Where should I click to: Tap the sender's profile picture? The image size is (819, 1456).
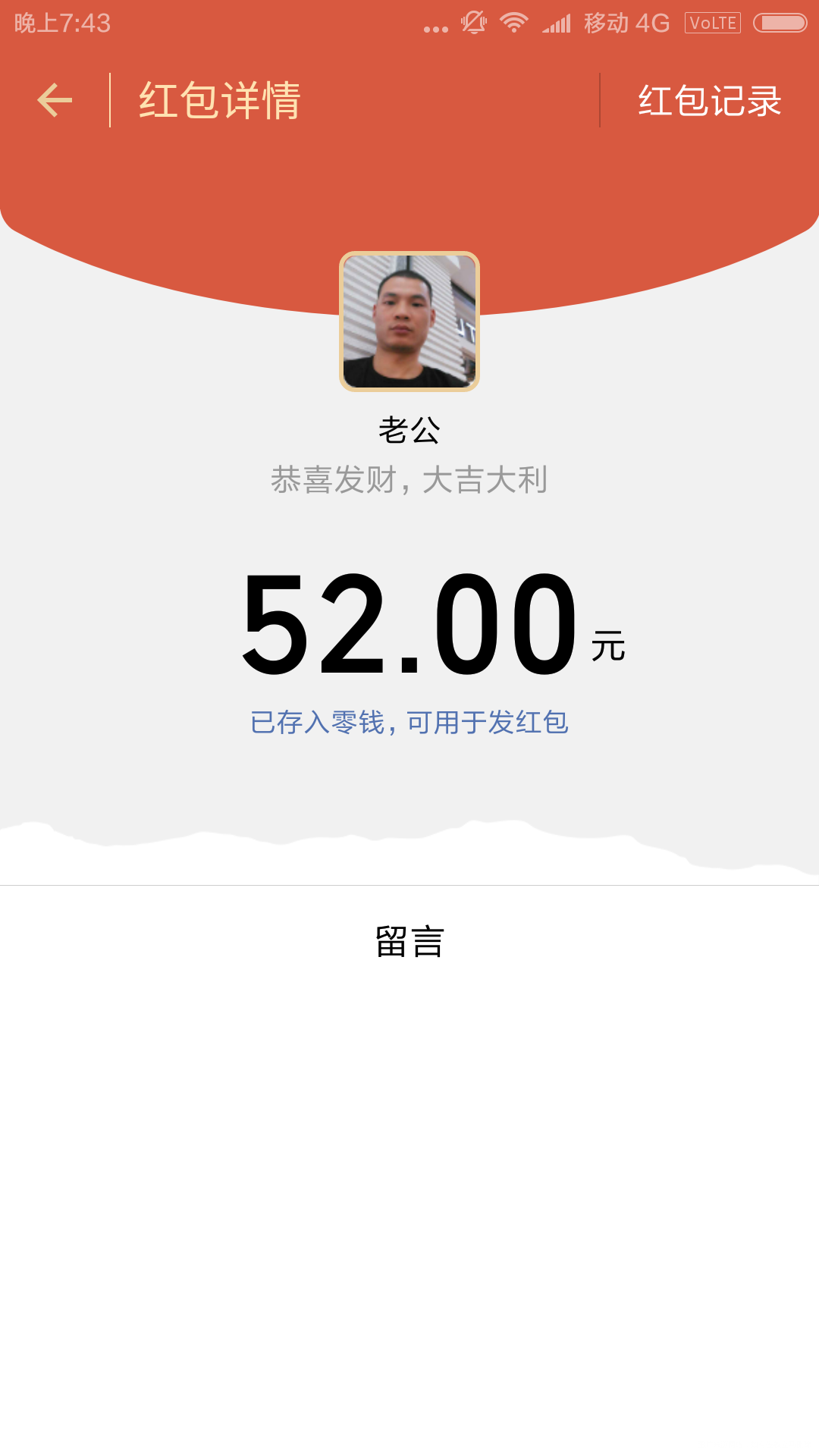(409, 322)
